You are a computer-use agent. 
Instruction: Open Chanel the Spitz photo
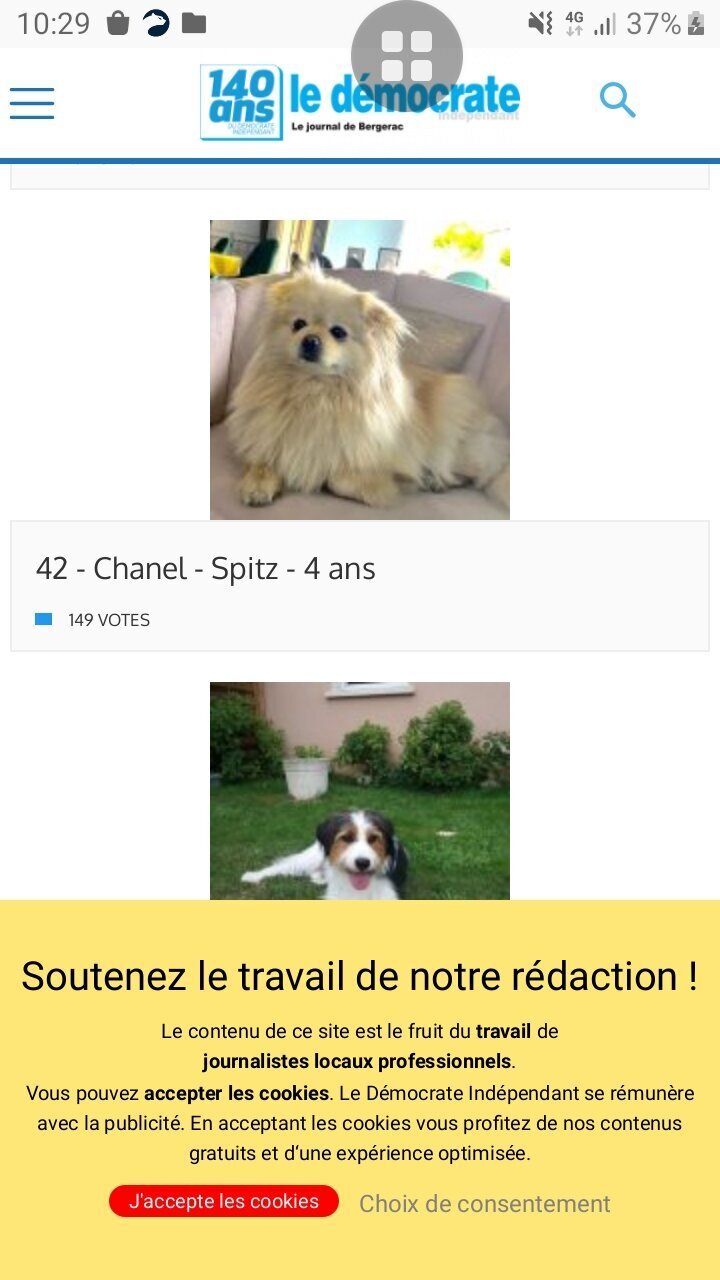pyautogui.click(x=360, y=370)
